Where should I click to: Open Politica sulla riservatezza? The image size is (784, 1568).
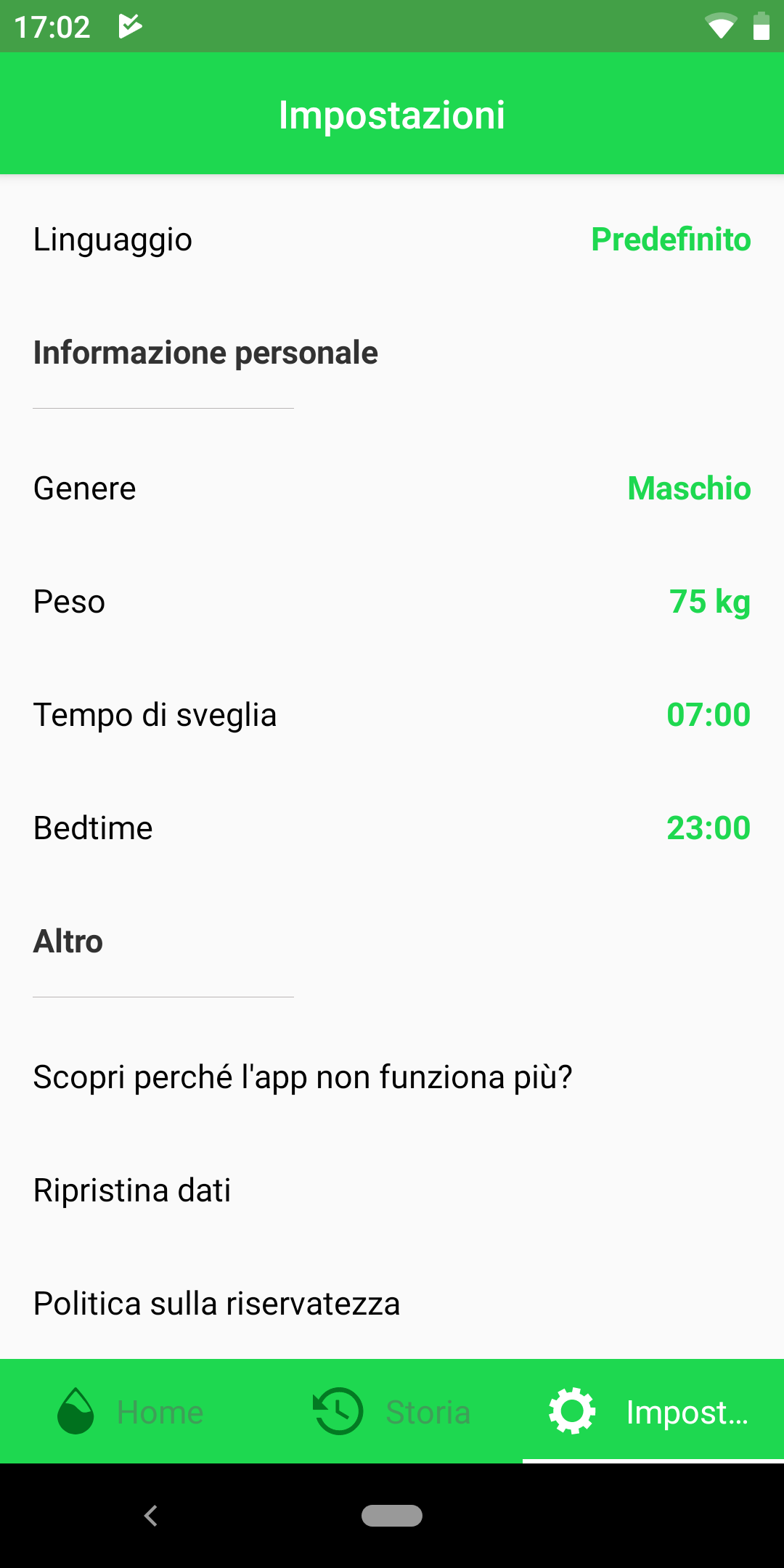pyautogui.click(x=392, y=1304)
